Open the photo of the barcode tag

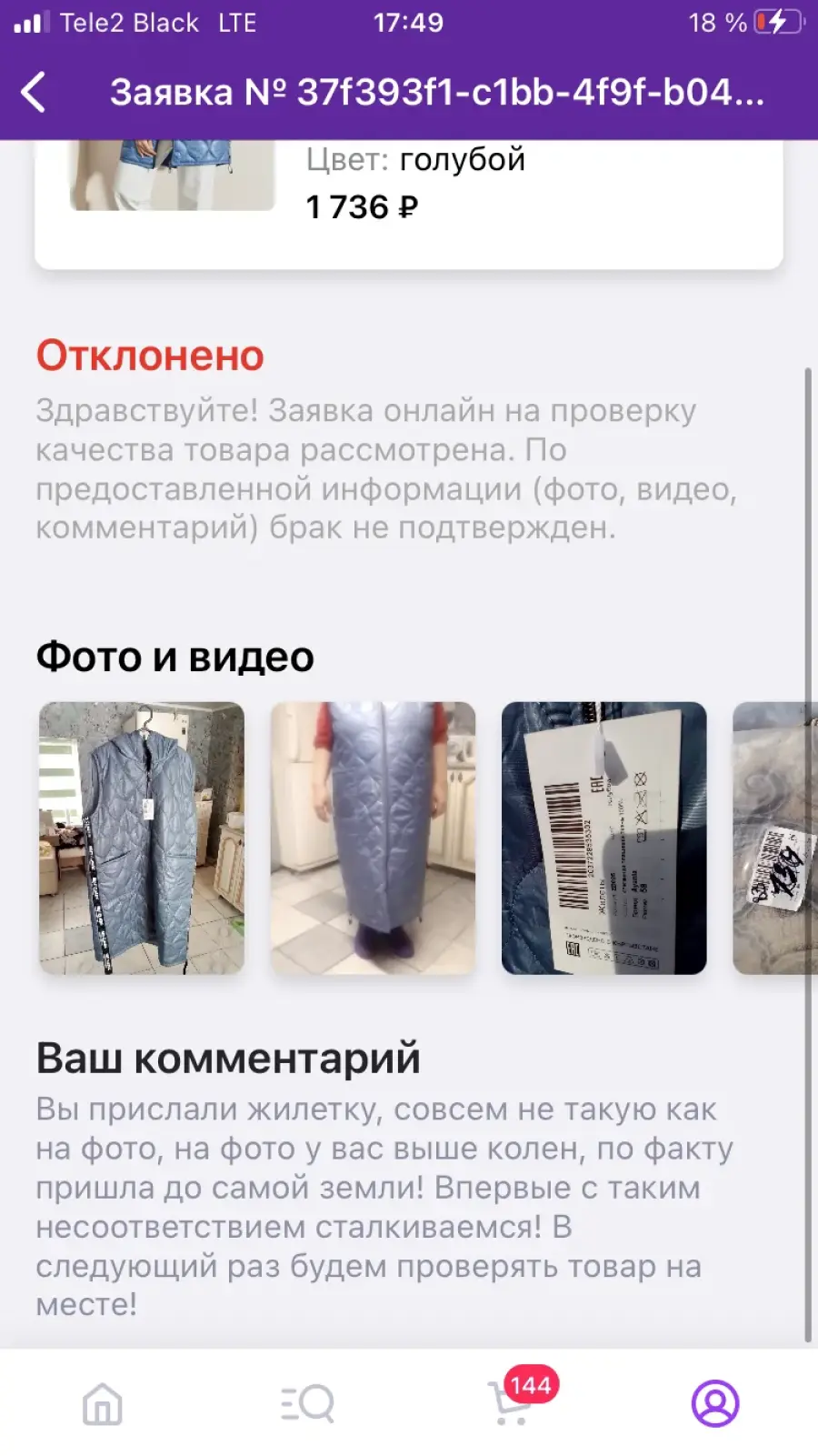point(604,838)
